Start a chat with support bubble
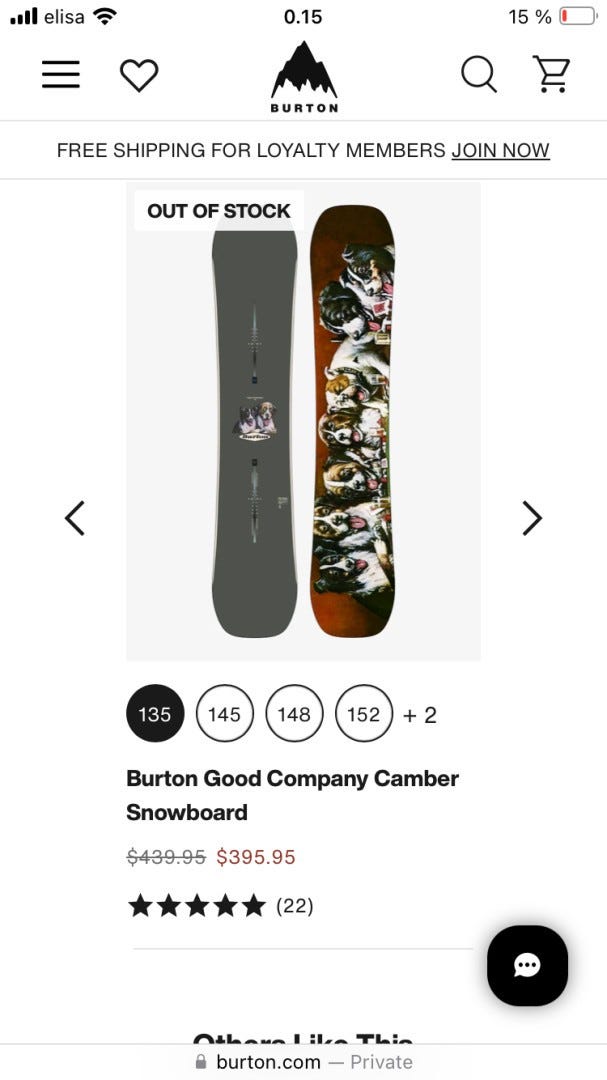607x1080 pixels. pyautogui.click(x=527, y=965)
